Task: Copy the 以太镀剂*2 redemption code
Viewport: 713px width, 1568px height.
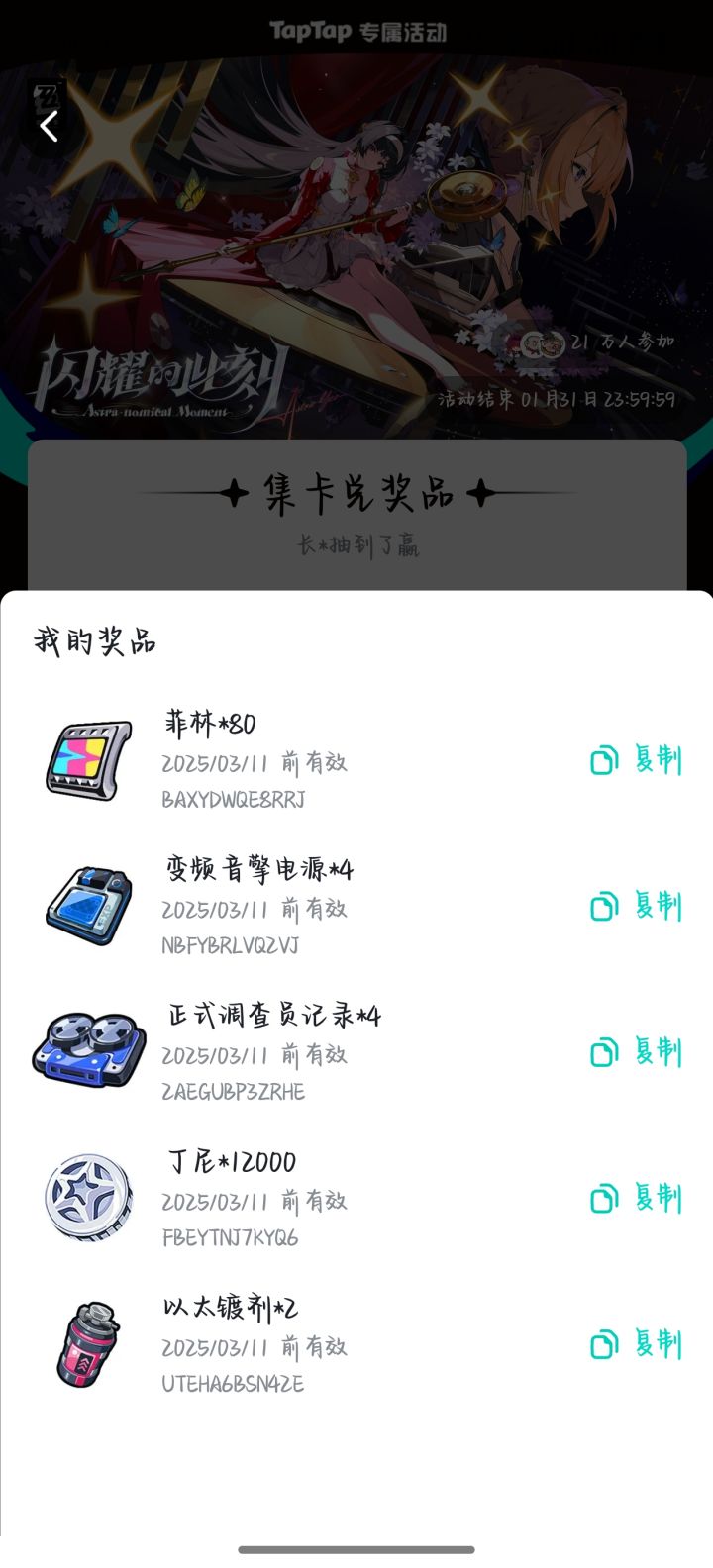Action: [x=637, y=1344]
